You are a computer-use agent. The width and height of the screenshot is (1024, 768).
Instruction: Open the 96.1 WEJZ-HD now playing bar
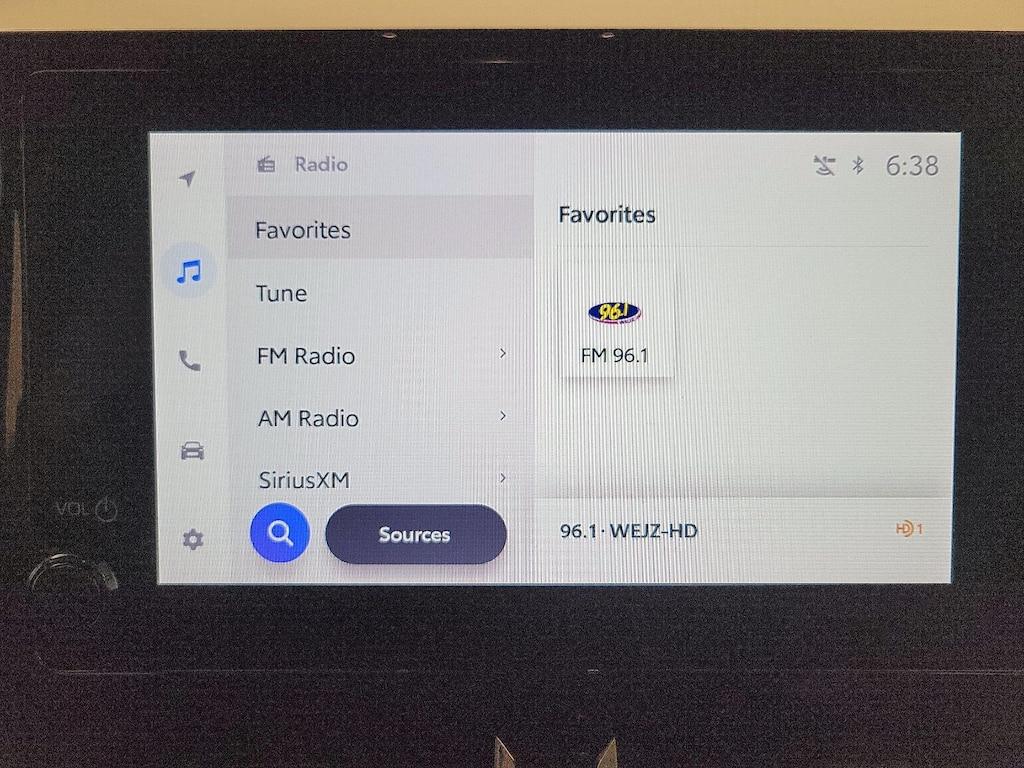740,531
